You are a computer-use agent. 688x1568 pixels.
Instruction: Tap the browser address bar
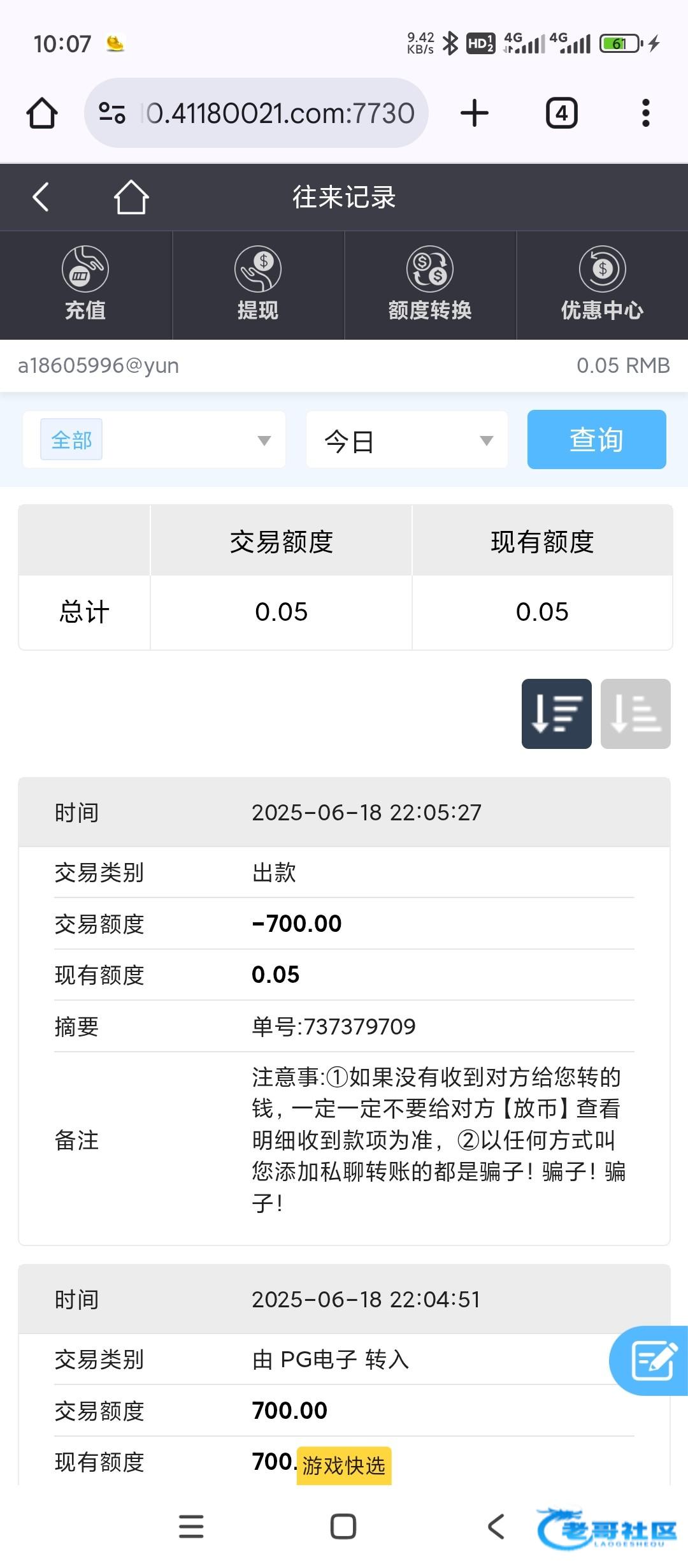coord(256,113)
